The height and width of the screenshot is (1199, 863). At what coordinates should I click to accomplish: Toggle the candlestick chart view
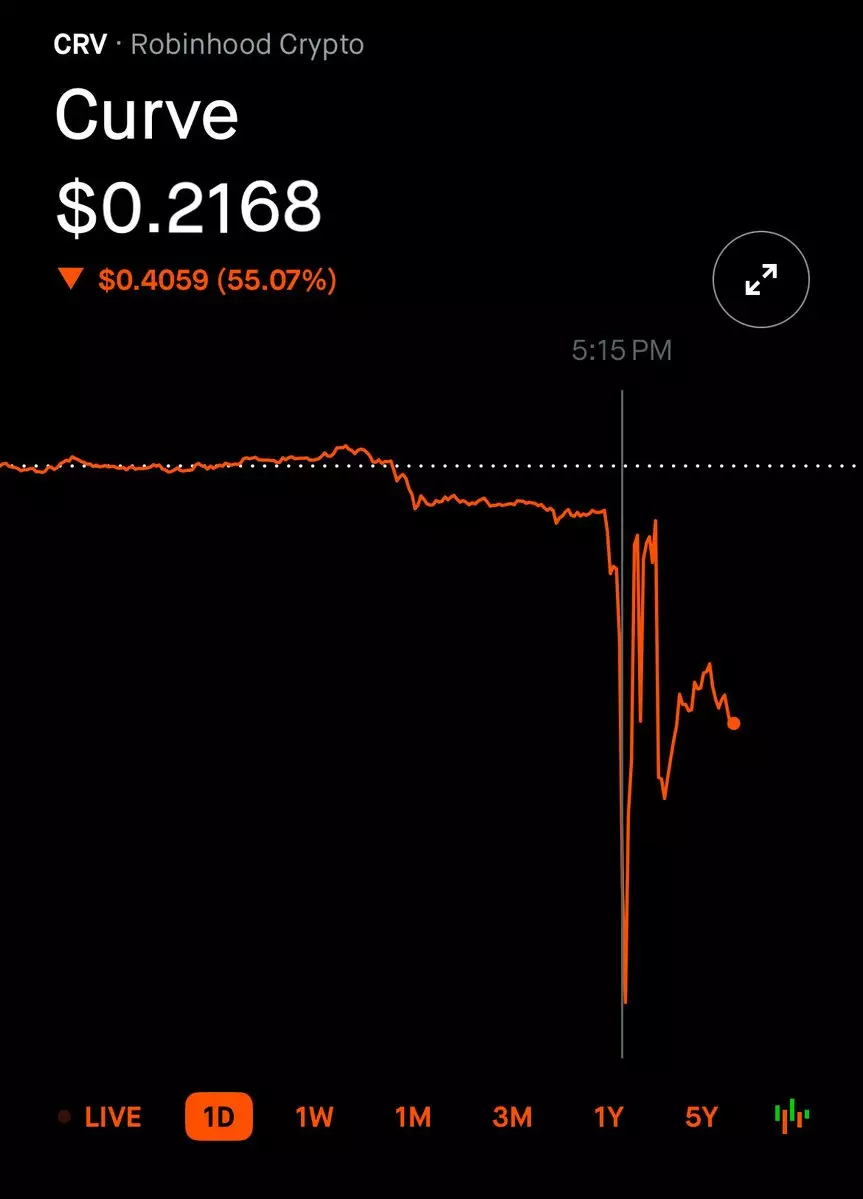pyautogui.click(x=792, y=1115)
